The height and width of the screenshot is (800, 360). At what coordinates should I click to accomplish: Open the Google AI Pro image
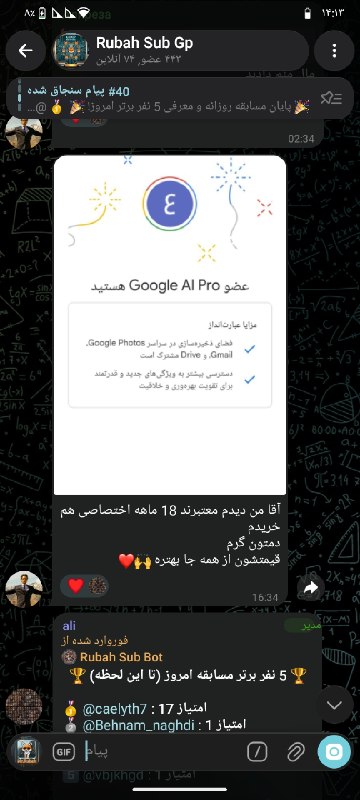click(x=170, y=324)
